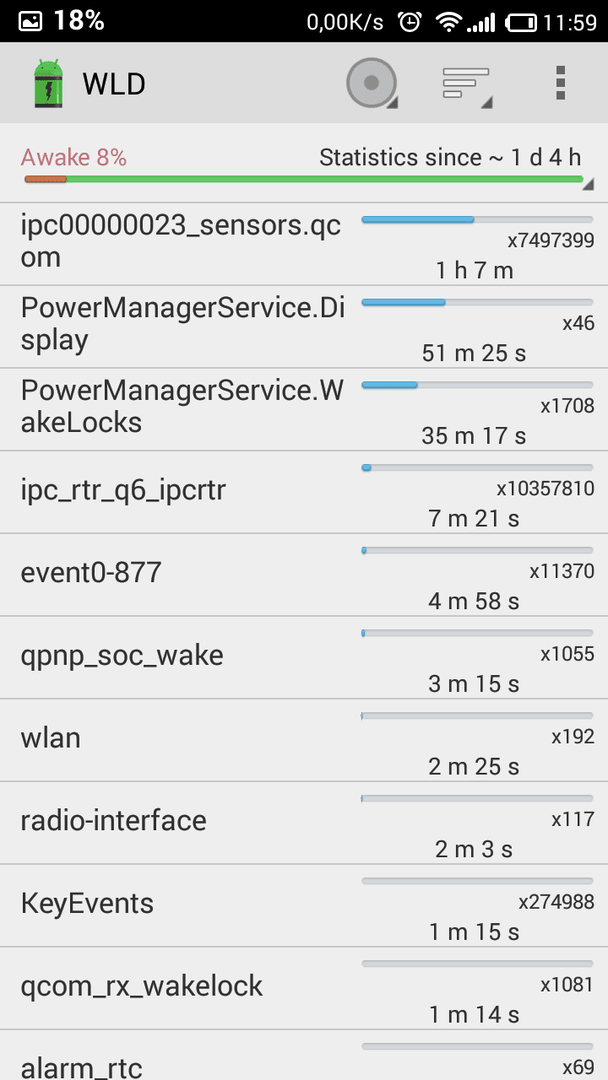
Task: Open the PowerManagerService.Display entry
Action: [304, 326]
